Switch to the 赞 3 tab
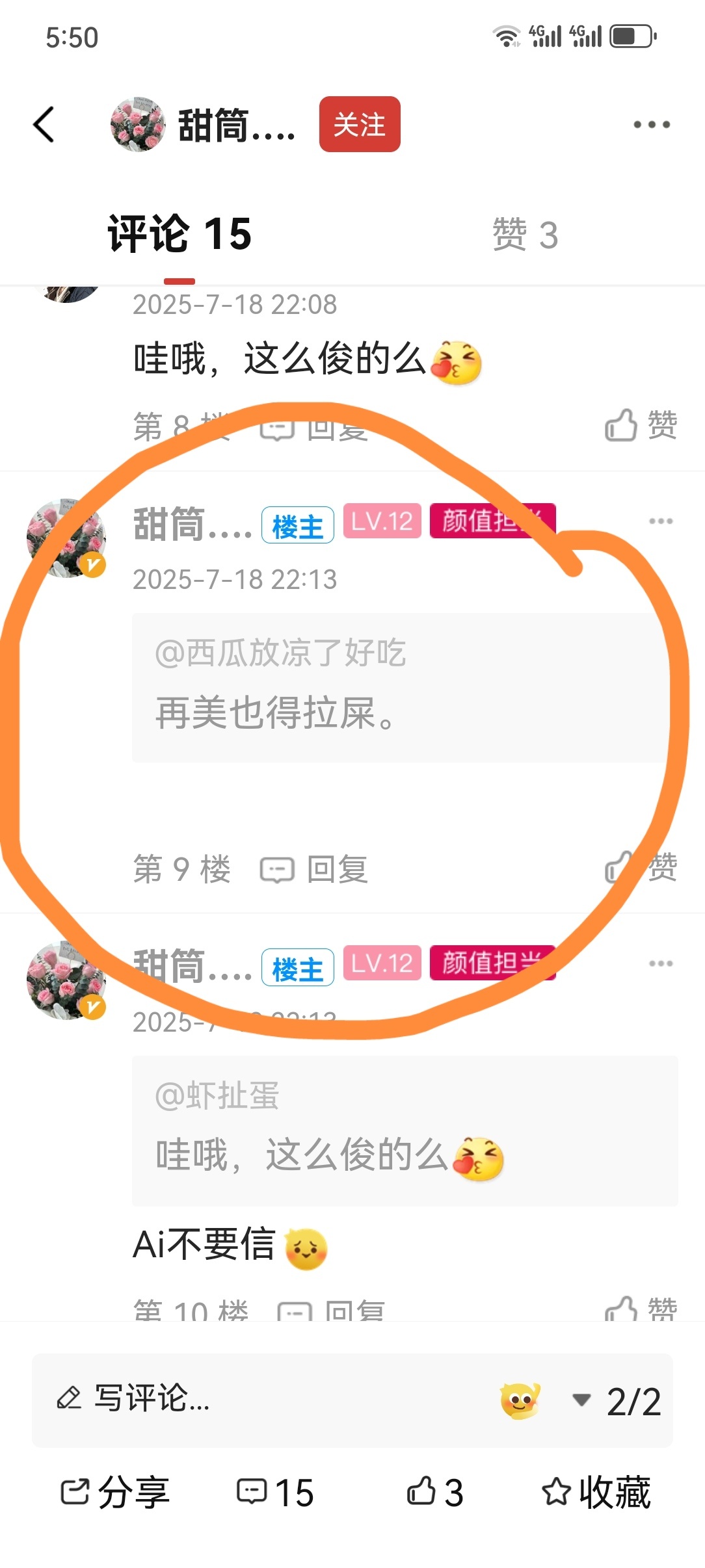Screen dimensions: 705x1568 pos(525,235)
